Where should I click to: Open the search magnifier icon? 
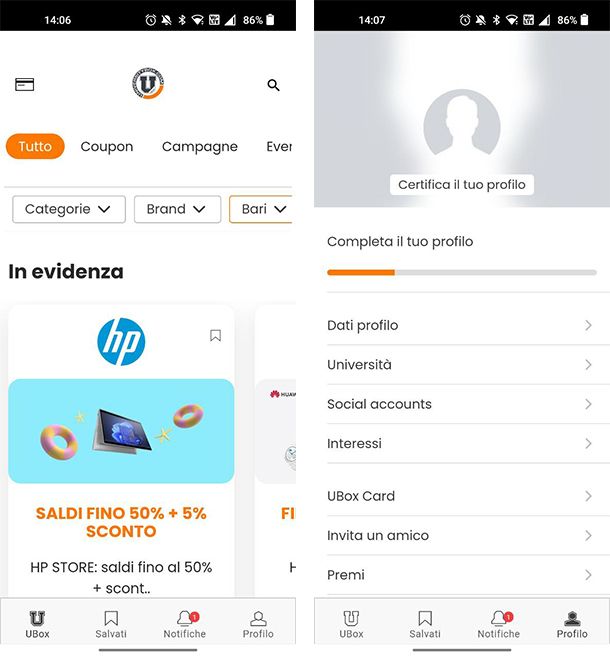[x=273, y=85]
